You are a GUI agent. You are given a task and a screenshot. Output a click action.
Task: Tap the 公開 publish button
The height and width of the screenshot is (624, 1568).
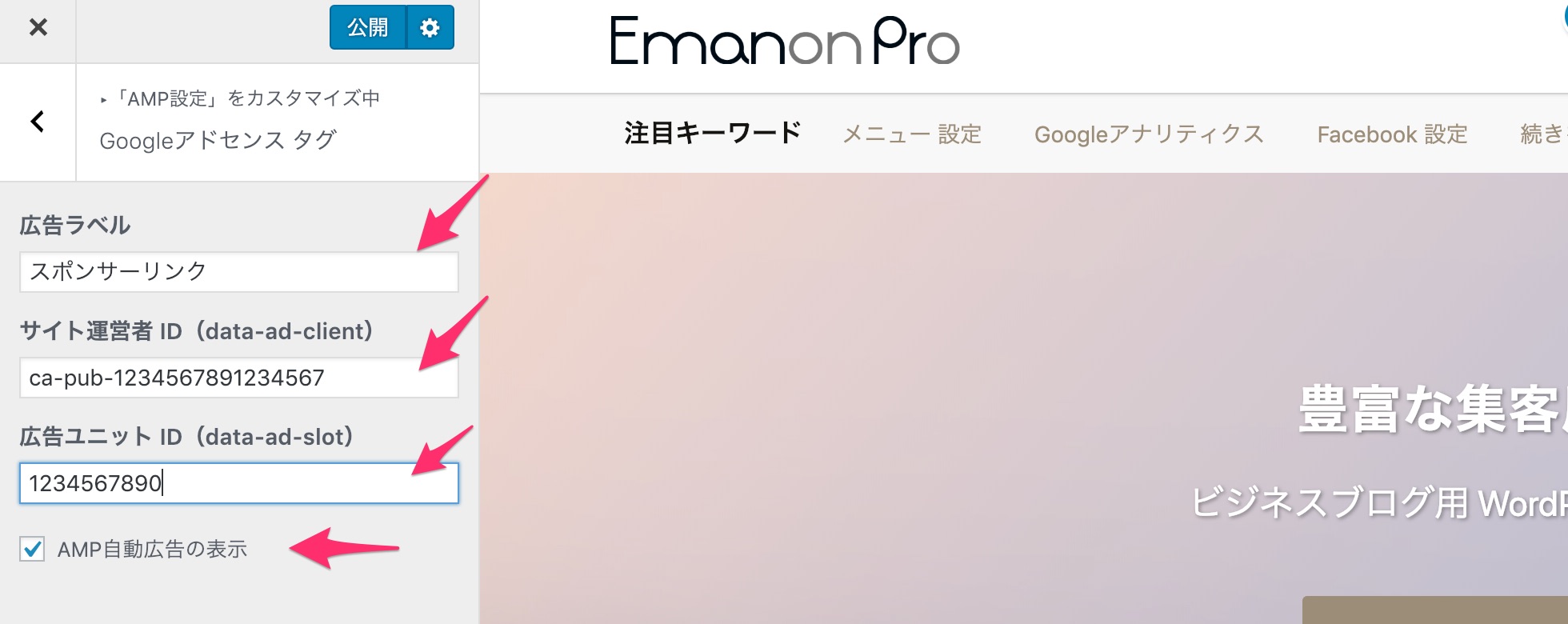[x=367, y=28]
